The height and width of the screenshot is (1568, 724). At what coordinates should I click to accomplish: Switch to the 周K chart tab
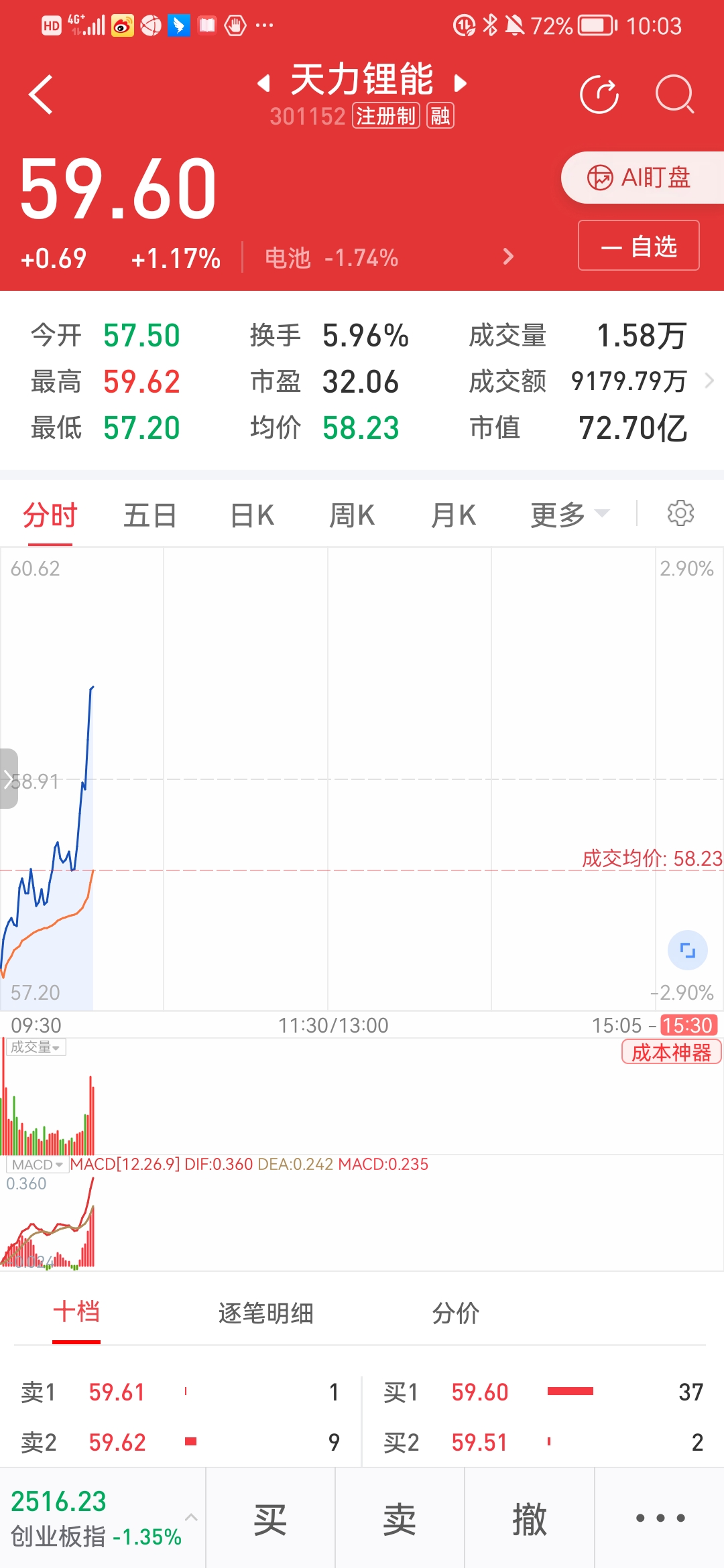(352, 515)
